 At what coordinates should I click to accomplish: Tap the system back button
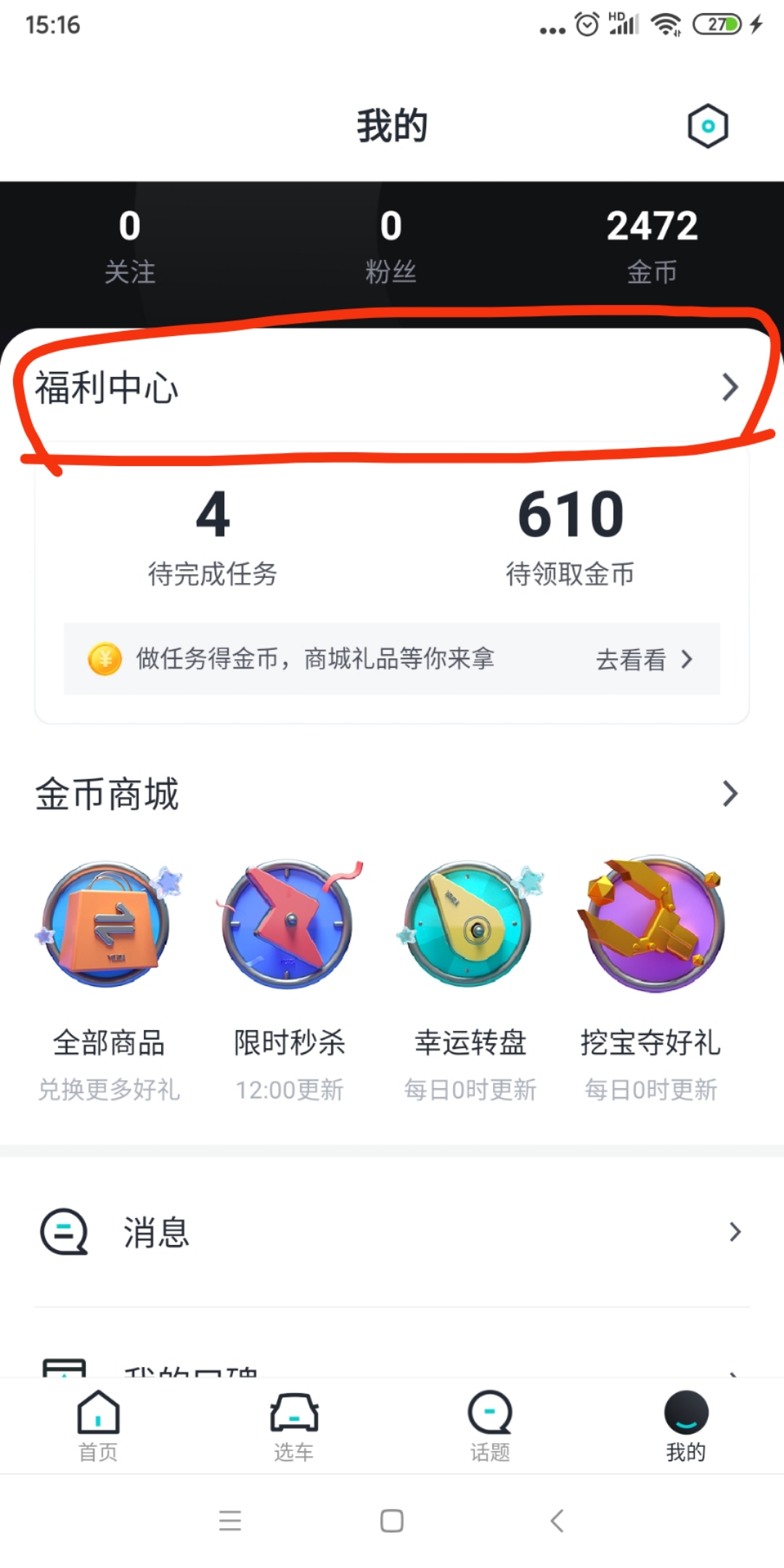click(x=557, y=1520)
